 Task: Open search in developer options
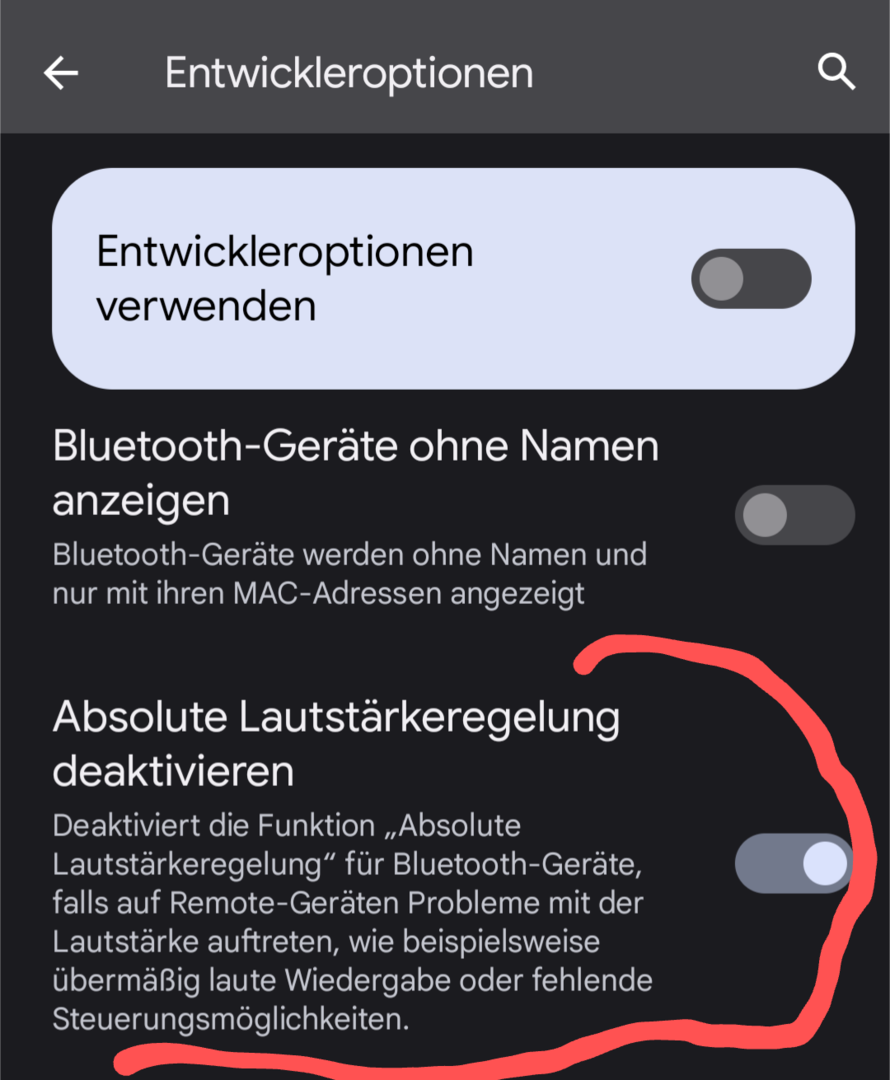click(x=835, y=73)
